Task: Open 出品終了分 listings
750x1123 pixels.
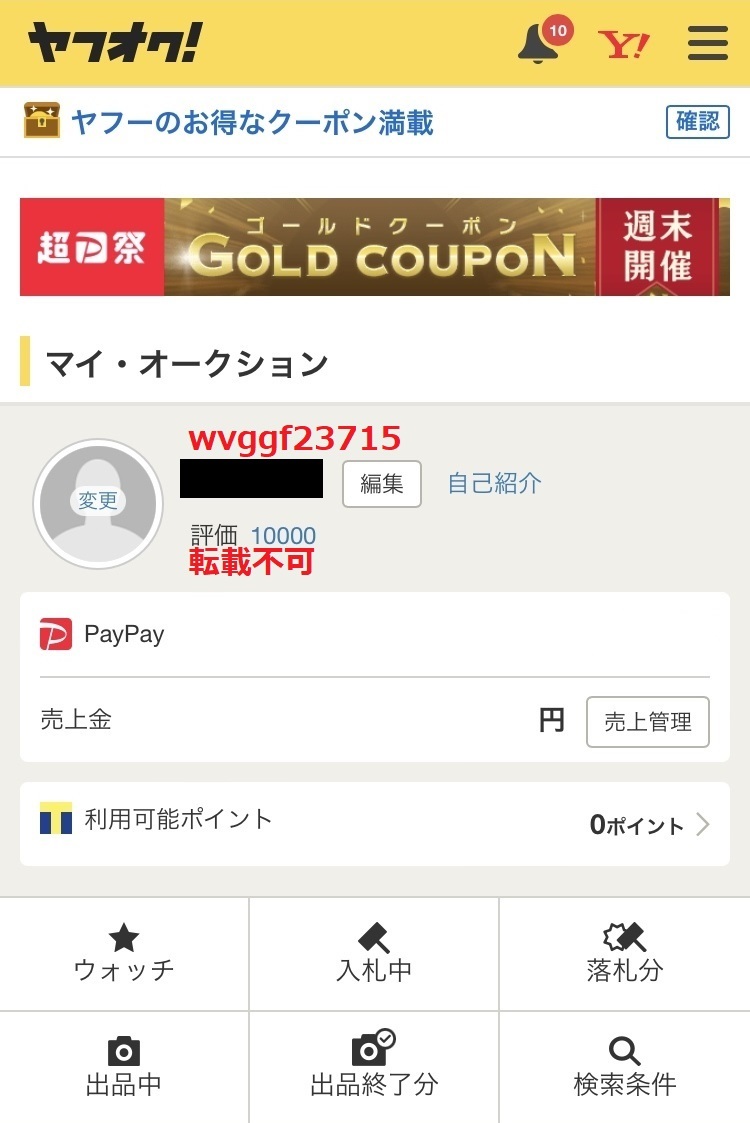Action: click(374, 1067)
